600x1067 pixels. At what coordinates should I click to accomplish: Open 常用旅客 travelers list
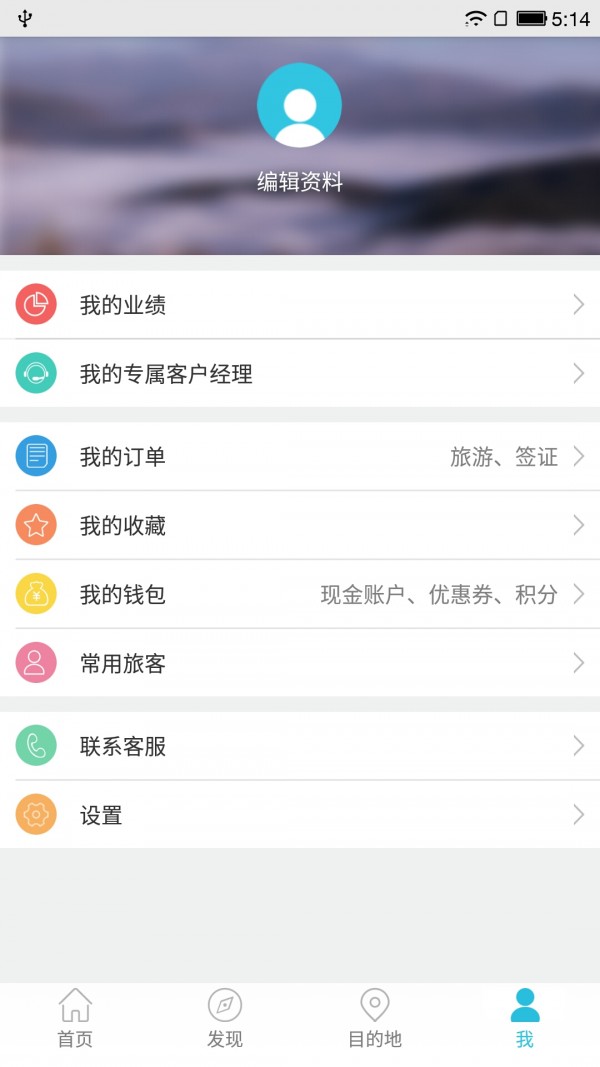300,663
